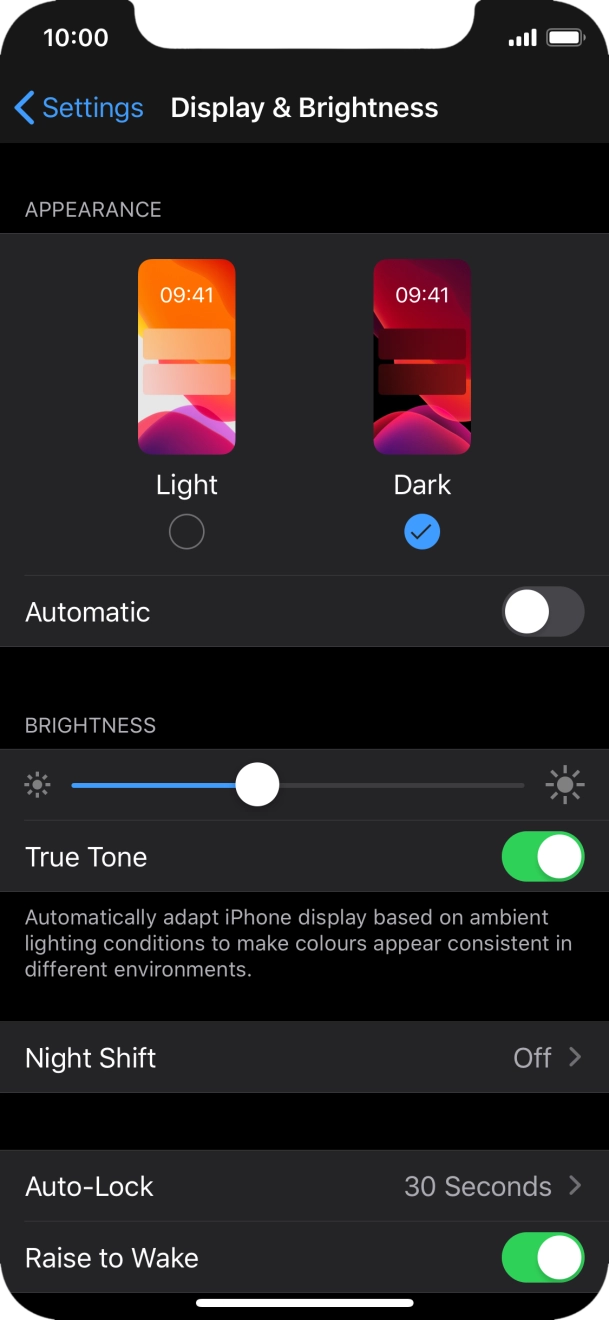Tap the Dark mode preview thumbnail
609x1320 pixels.
[x=422, y=357]
